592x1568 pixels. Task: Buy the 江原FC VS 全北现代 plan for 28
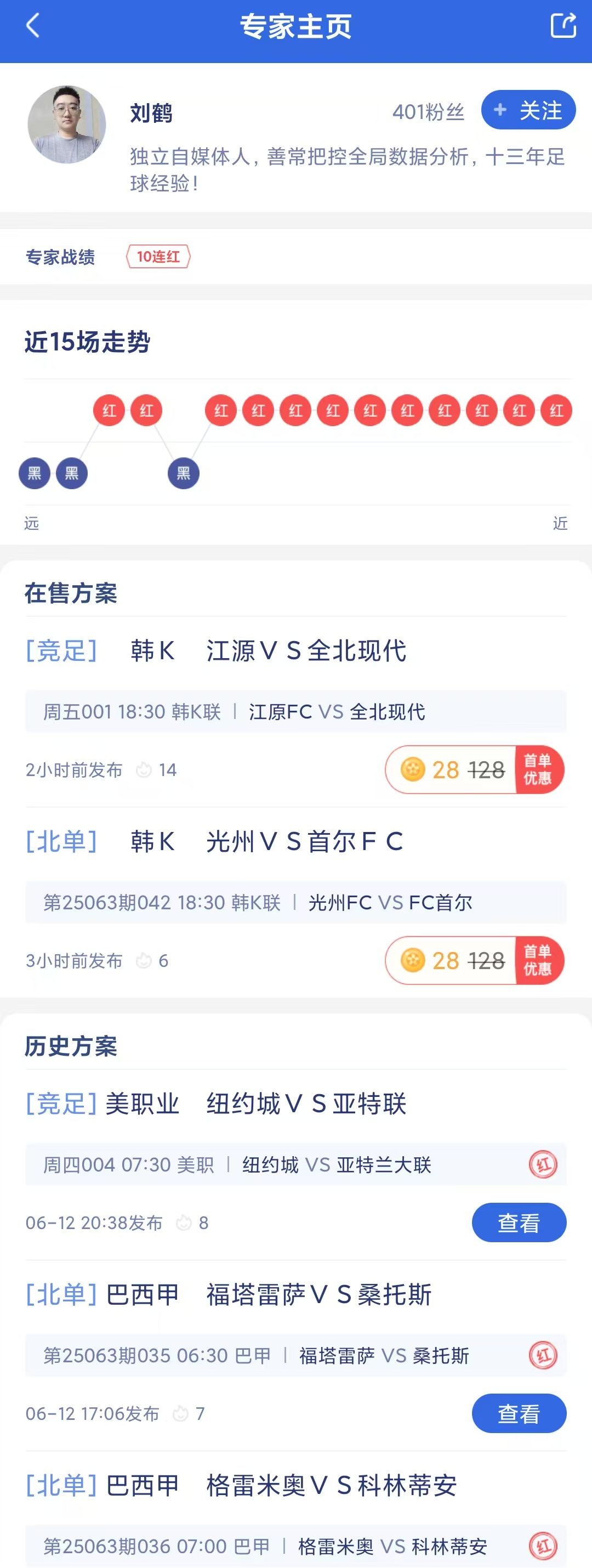[x=474, y=770]
